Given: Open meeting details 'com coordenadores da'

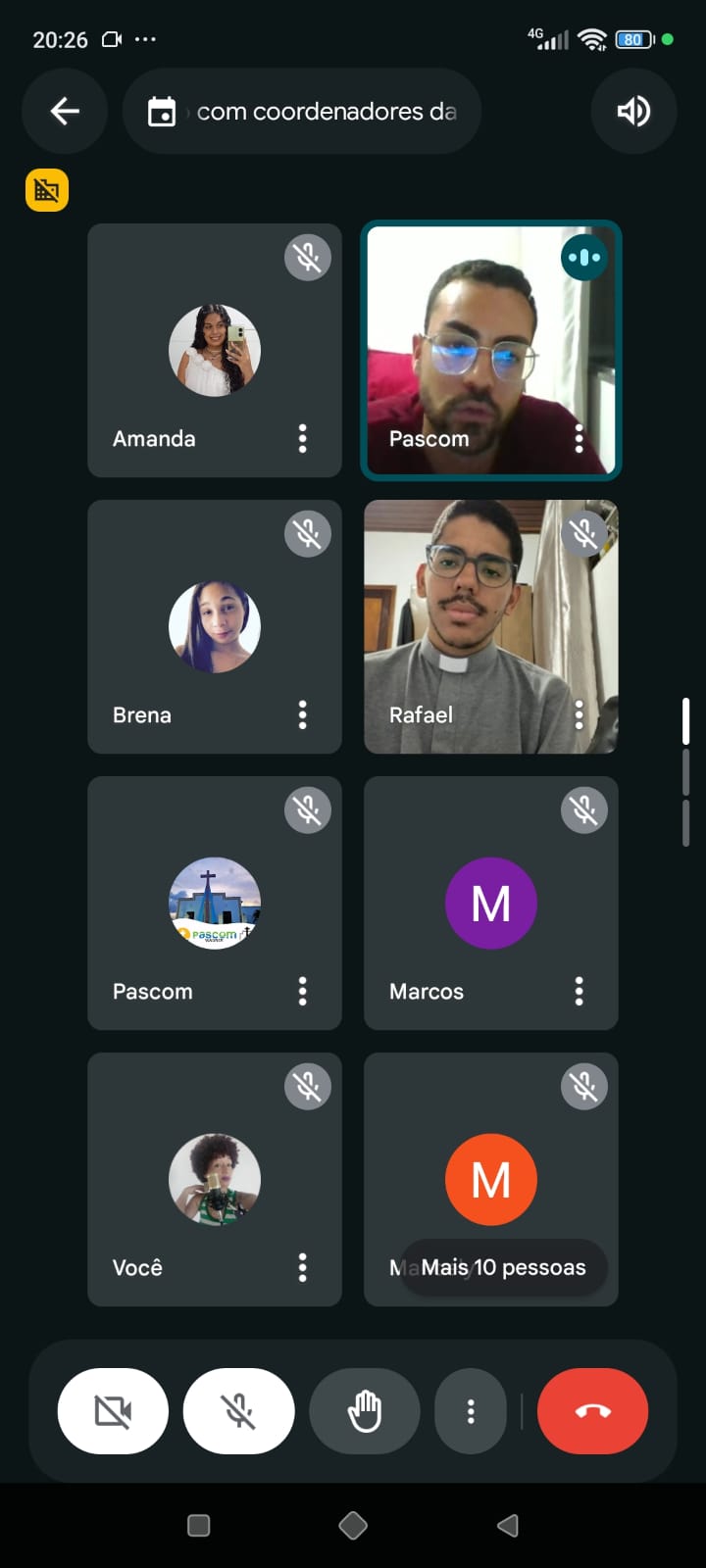Looking at the screenshot, I should click(x=302, y=112).
